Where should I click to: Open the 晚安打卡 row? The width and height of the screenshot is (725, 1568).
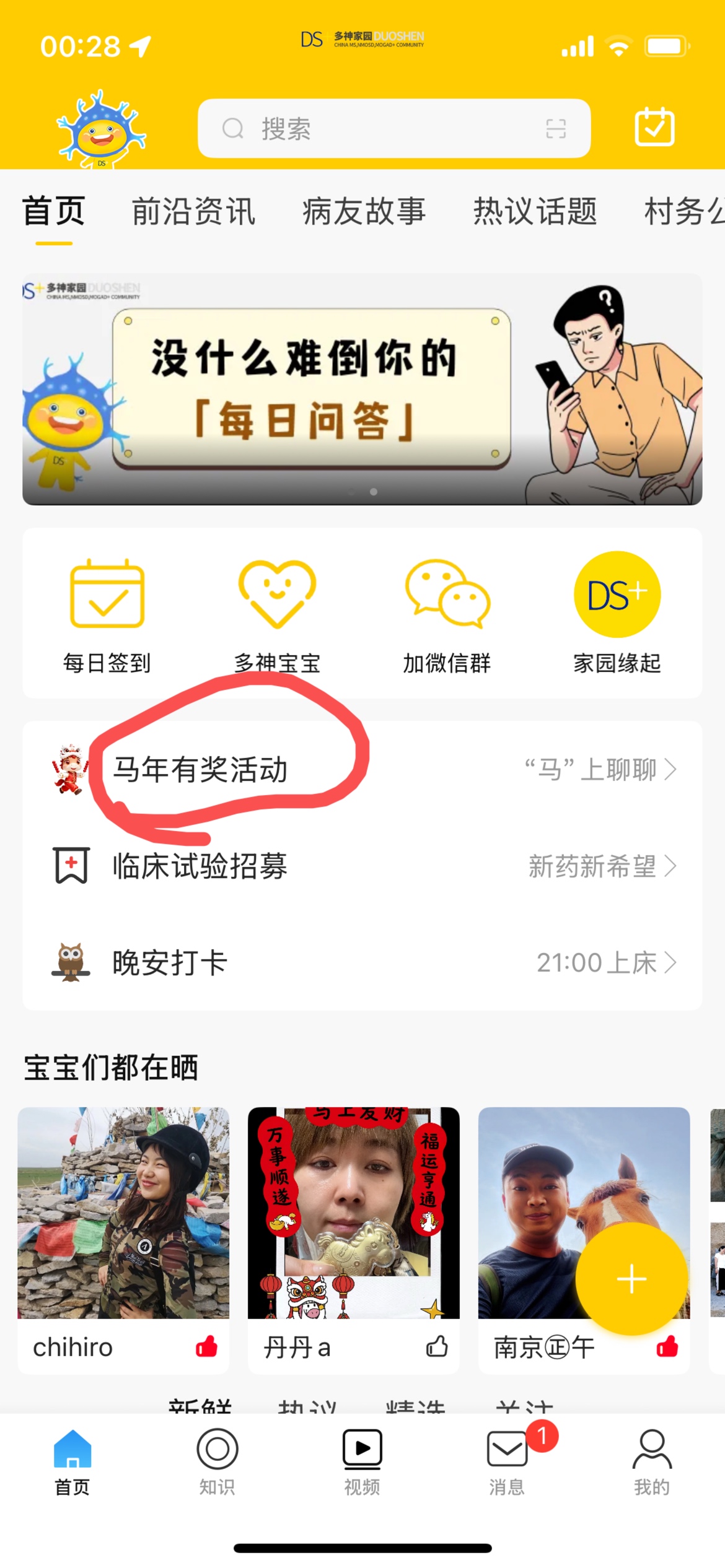(x=362, y=962)
